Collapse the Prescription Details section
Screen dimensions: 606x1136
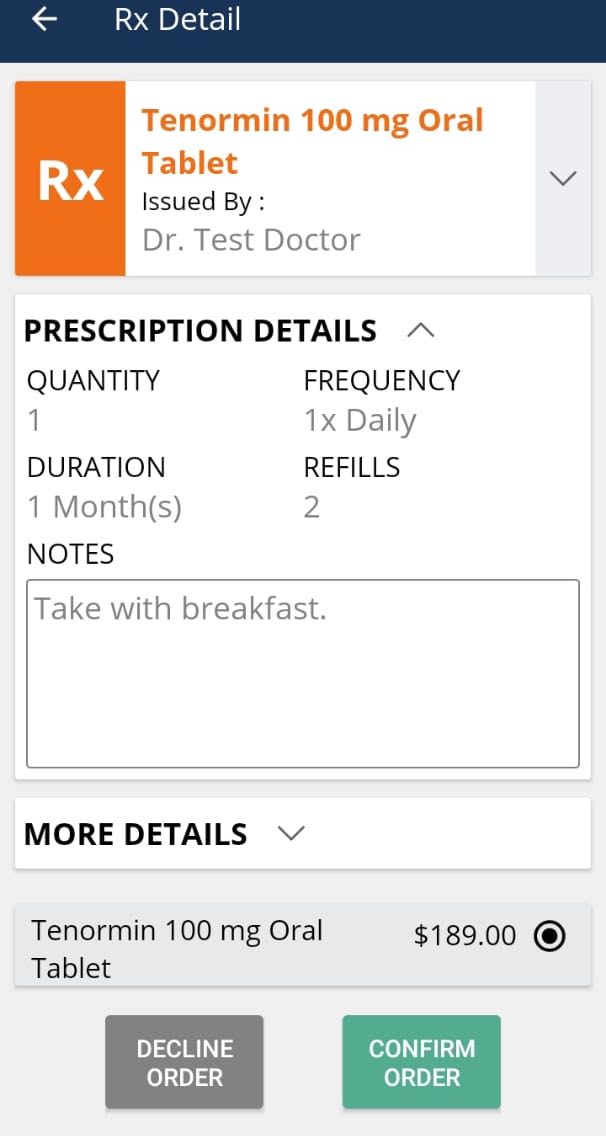click(421, 330)
